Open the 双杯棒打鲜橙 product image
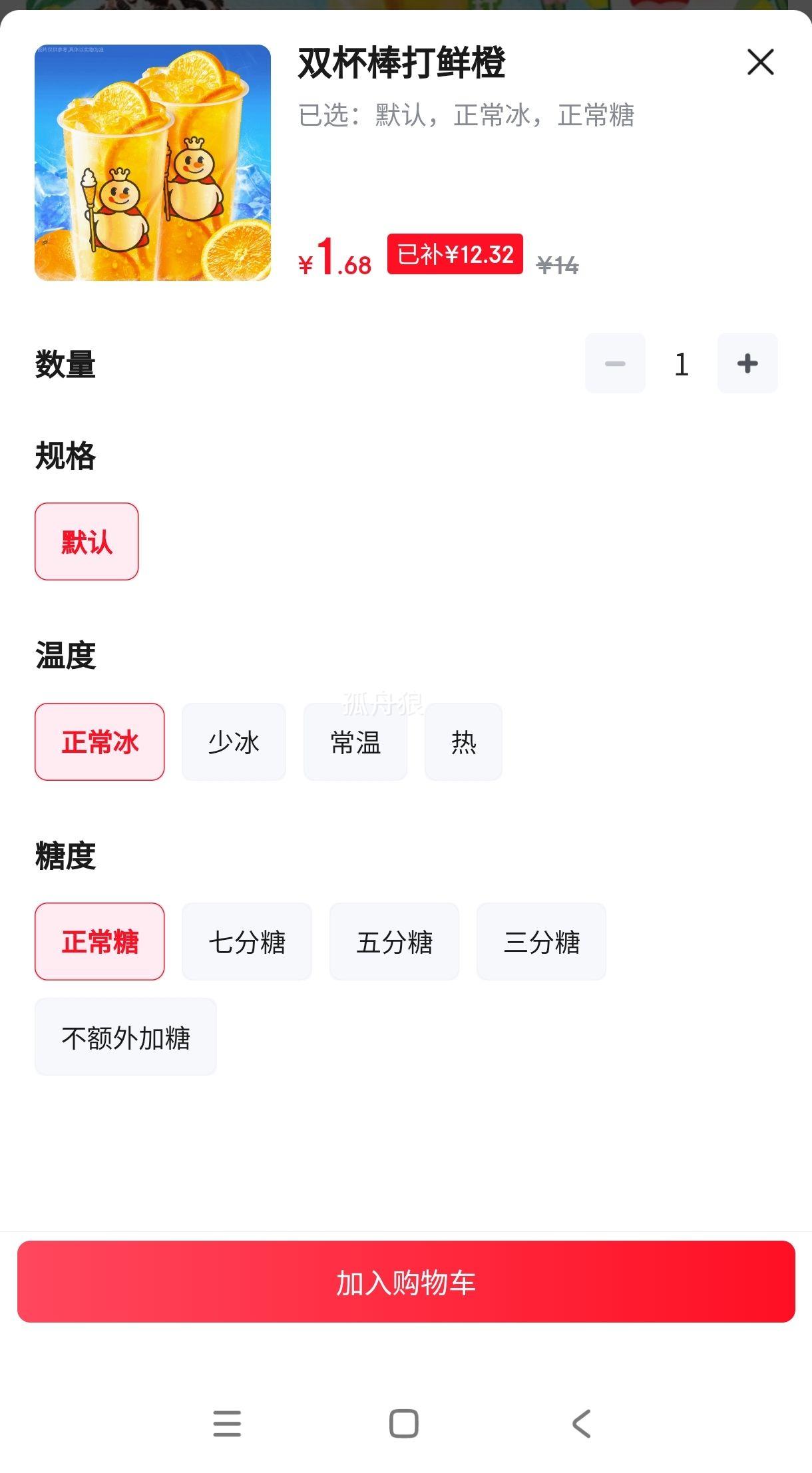 point(152,162)
